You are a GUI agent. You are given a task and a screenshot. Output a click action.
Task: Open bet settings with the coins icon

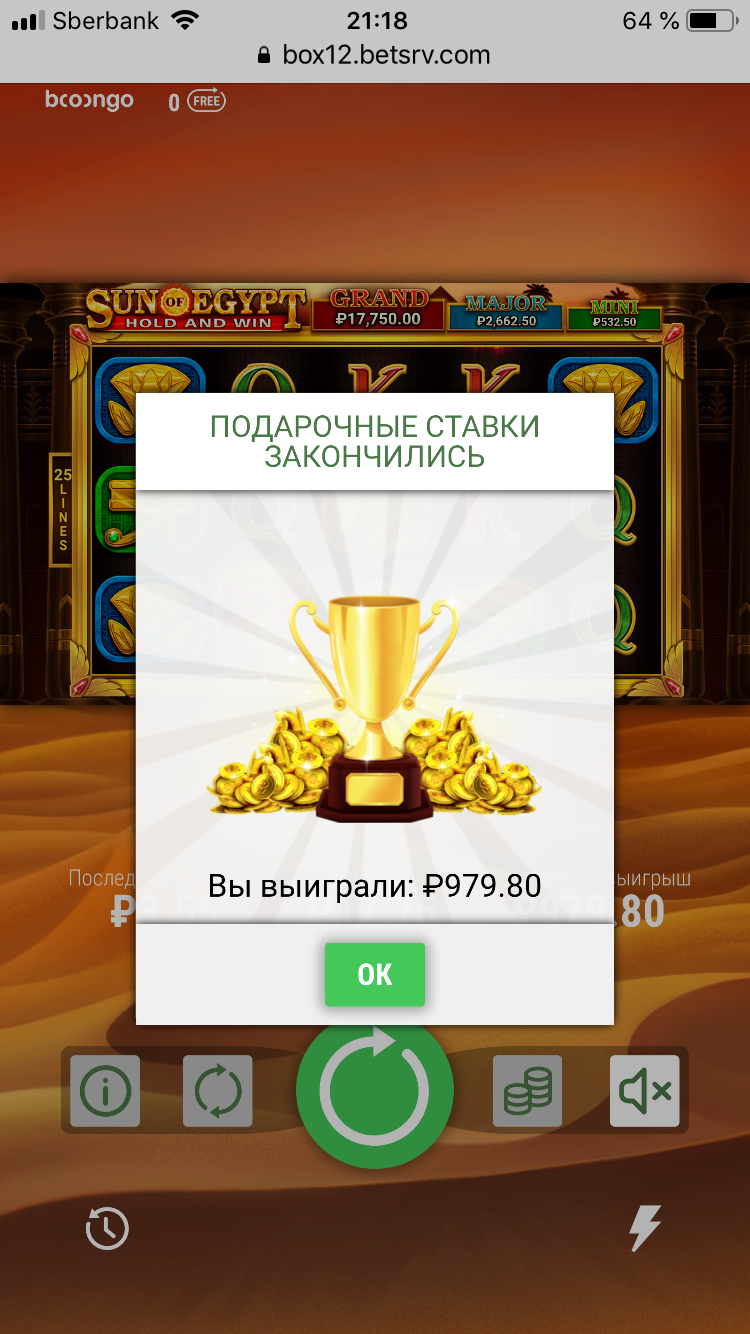pyautogui.click(x=528, y=1091)
